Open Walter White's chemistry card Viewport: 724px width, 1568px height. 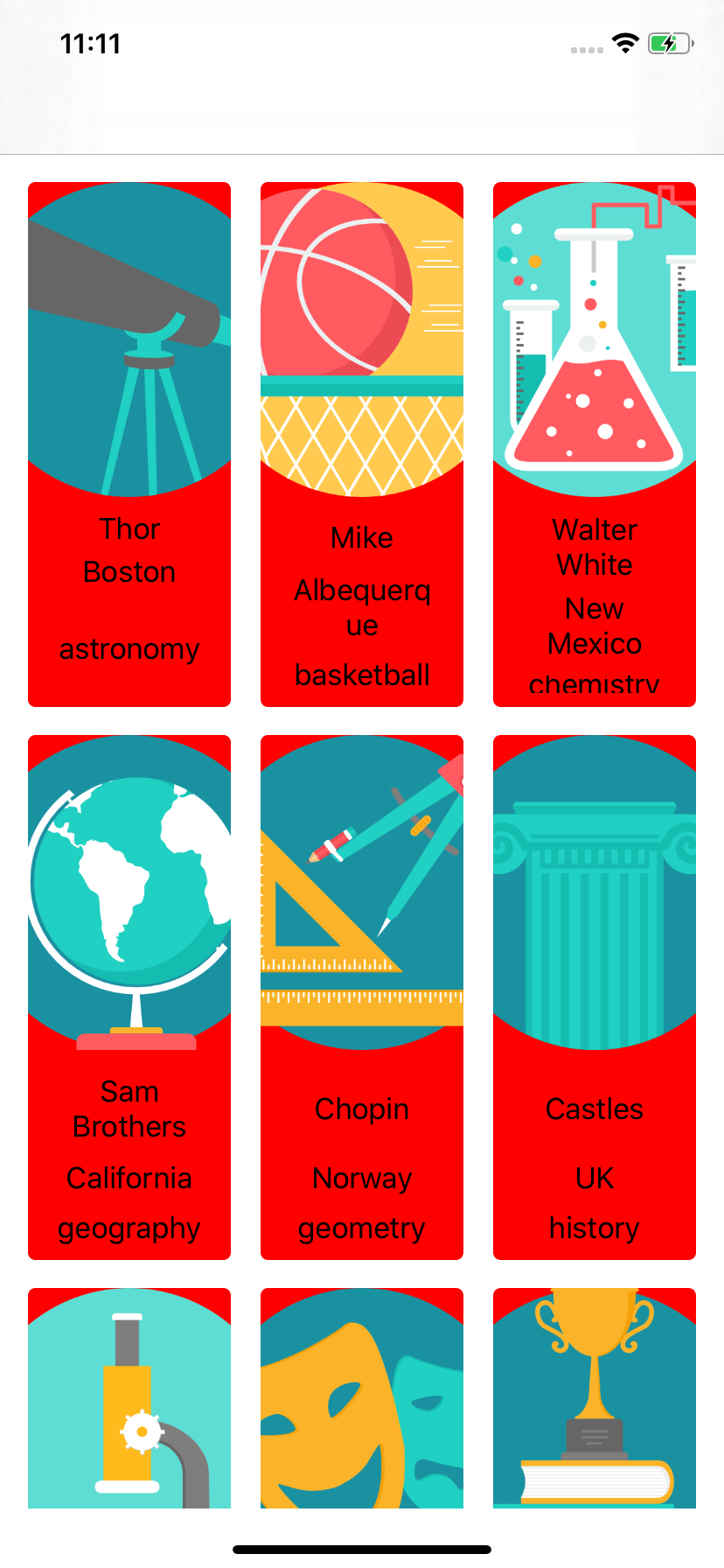tap(595, 444)
